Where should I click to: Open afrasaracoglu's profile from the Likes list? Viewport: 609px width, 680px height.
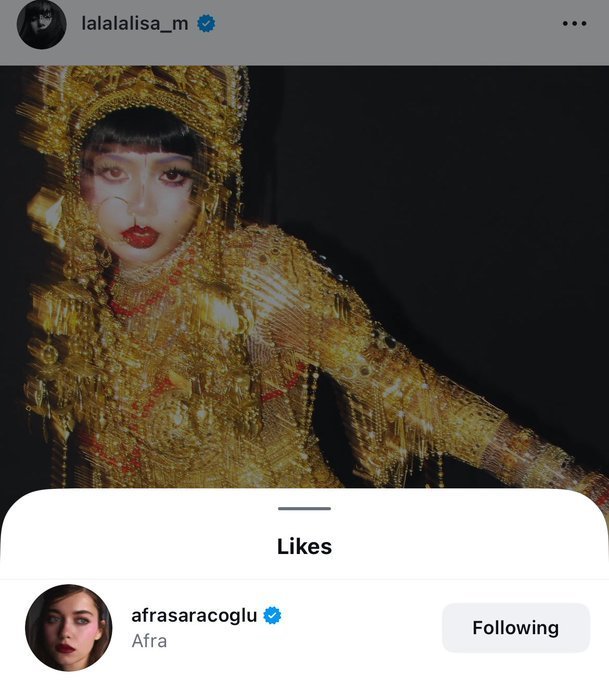point(195,616)
